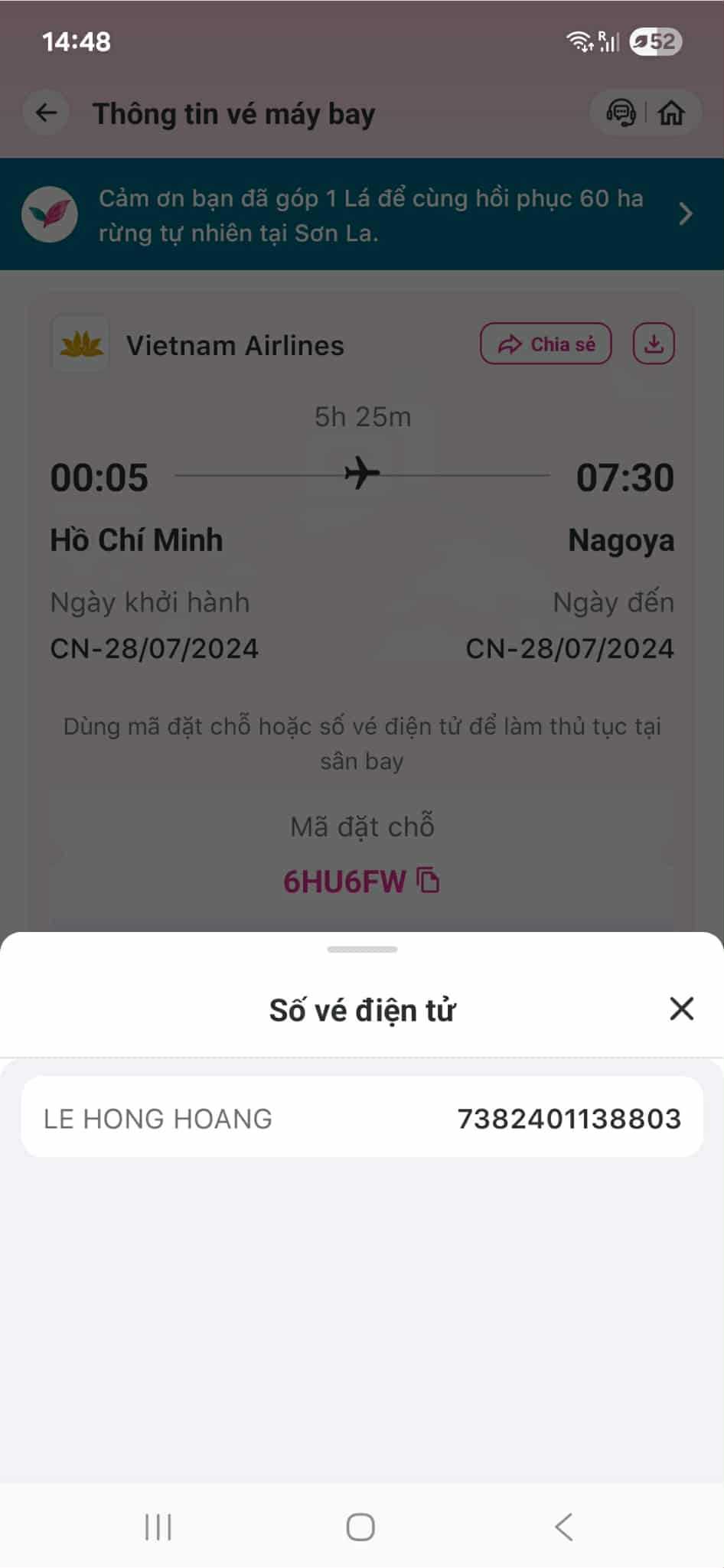Copy booking code 6HU6FW
724x1568 pixels.
coord(429,881)
